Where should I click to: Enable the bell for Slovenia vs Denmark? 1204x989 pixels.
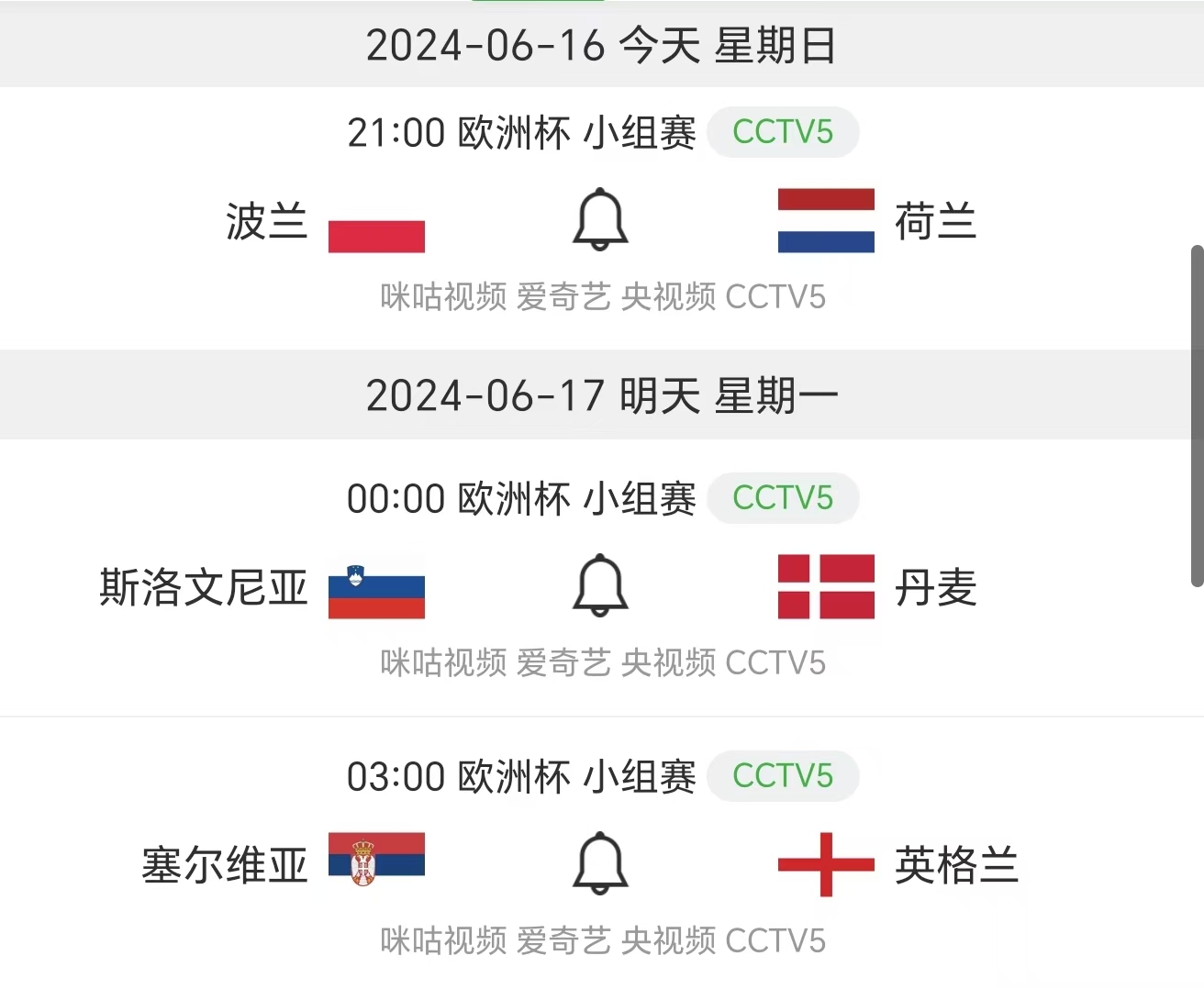pos(600,585)
